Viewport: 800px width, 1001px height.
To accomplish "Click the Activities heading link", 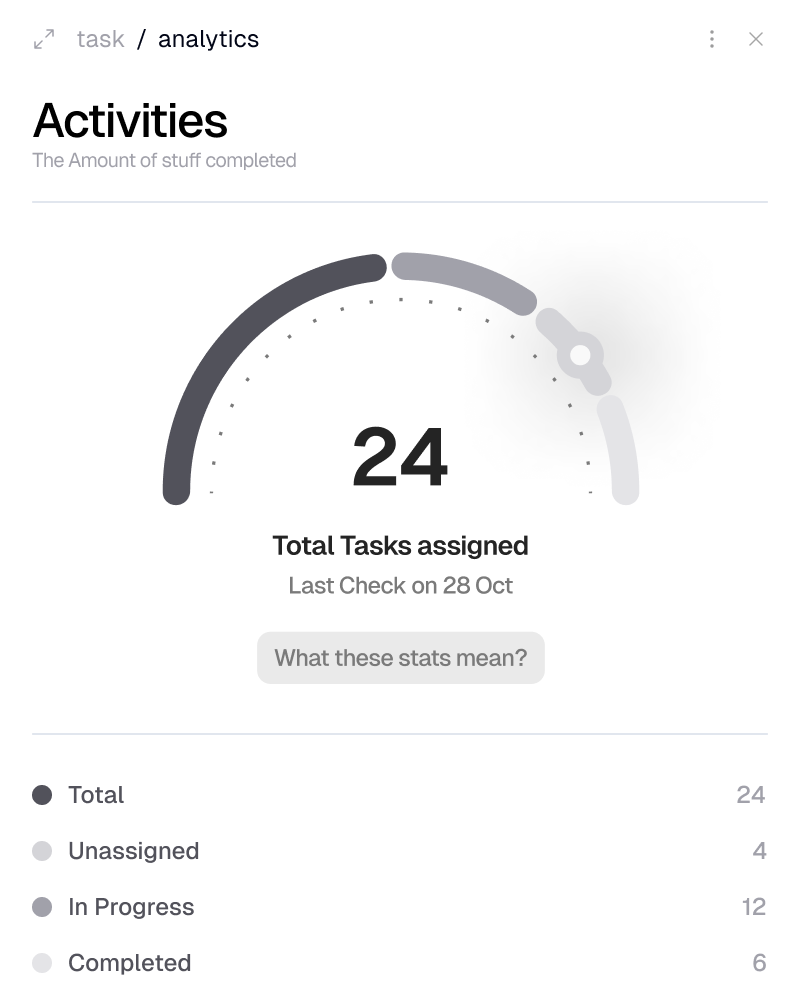I will (130, 121).
